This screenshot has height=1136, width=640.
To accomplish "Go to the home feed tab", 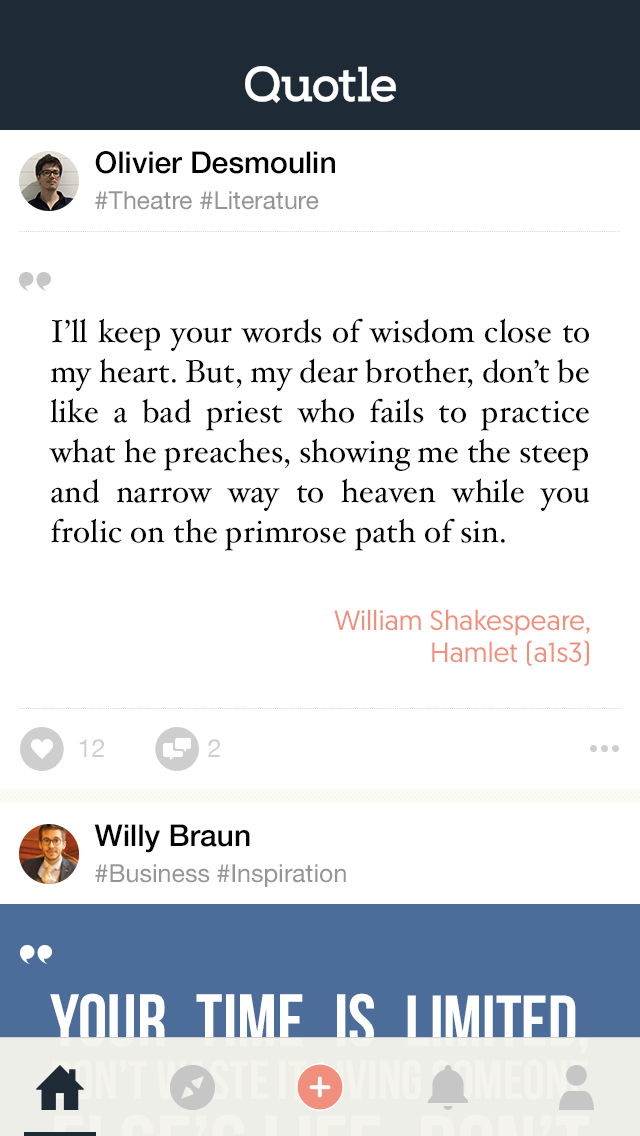I will click(x=60, y=1089).
